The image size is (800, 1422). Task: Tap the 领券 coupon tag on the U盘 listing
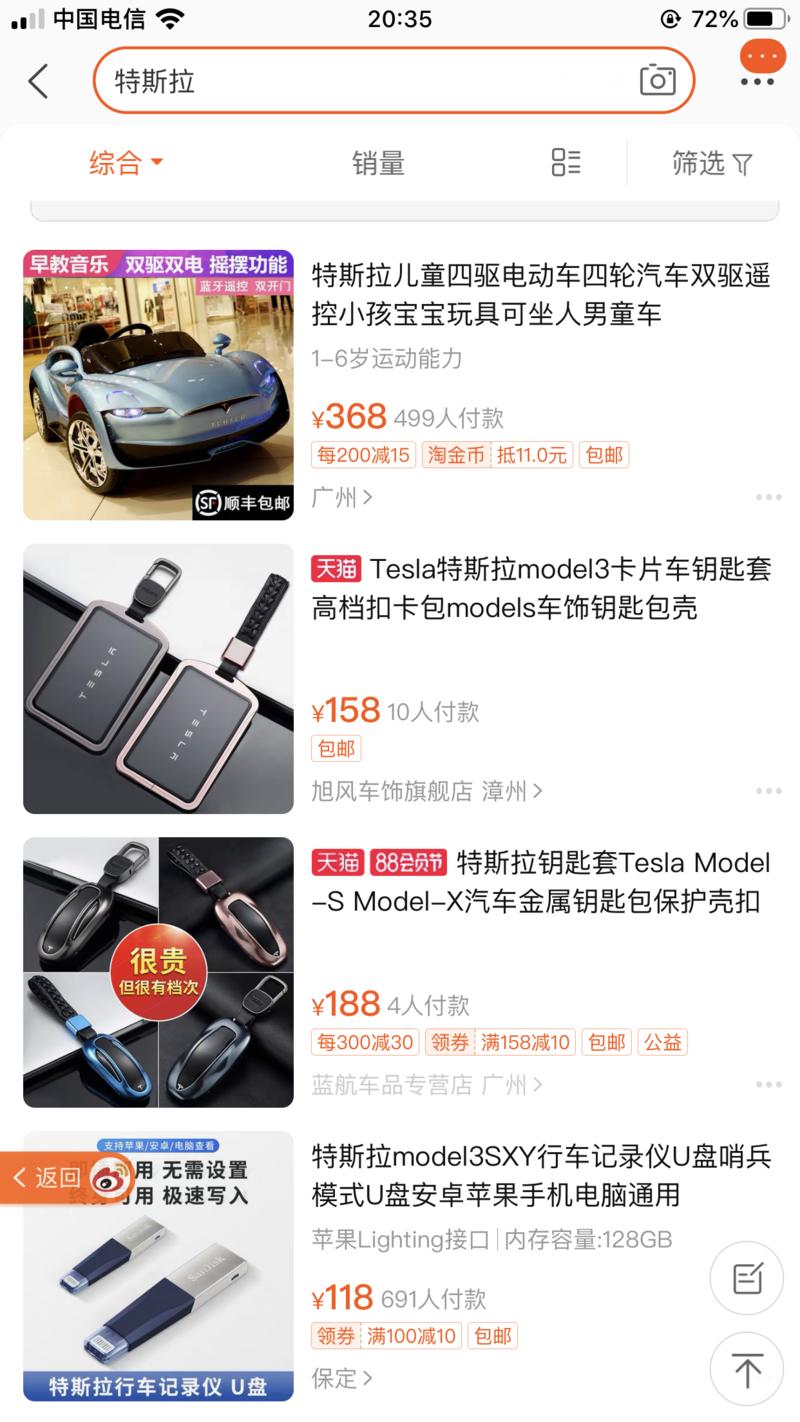[335, 1336]
